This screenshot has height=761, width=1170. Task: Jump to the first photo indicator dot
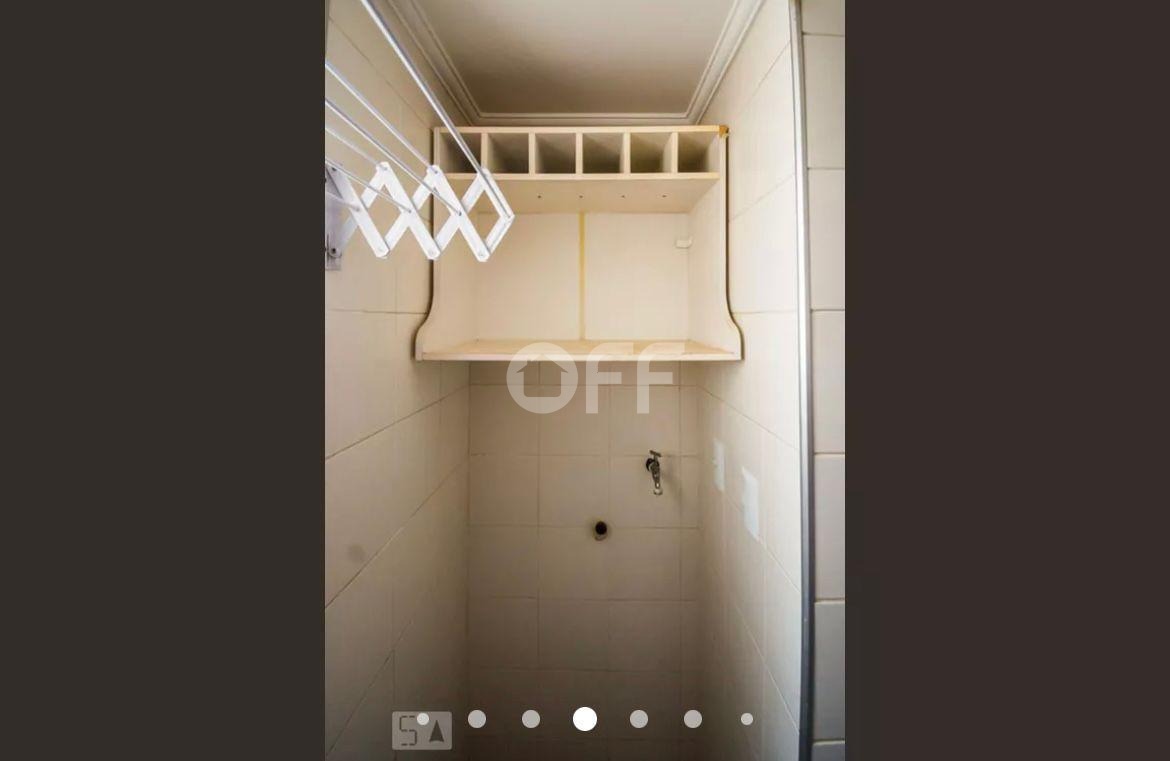pyautogui.click(x=423, y=719)
